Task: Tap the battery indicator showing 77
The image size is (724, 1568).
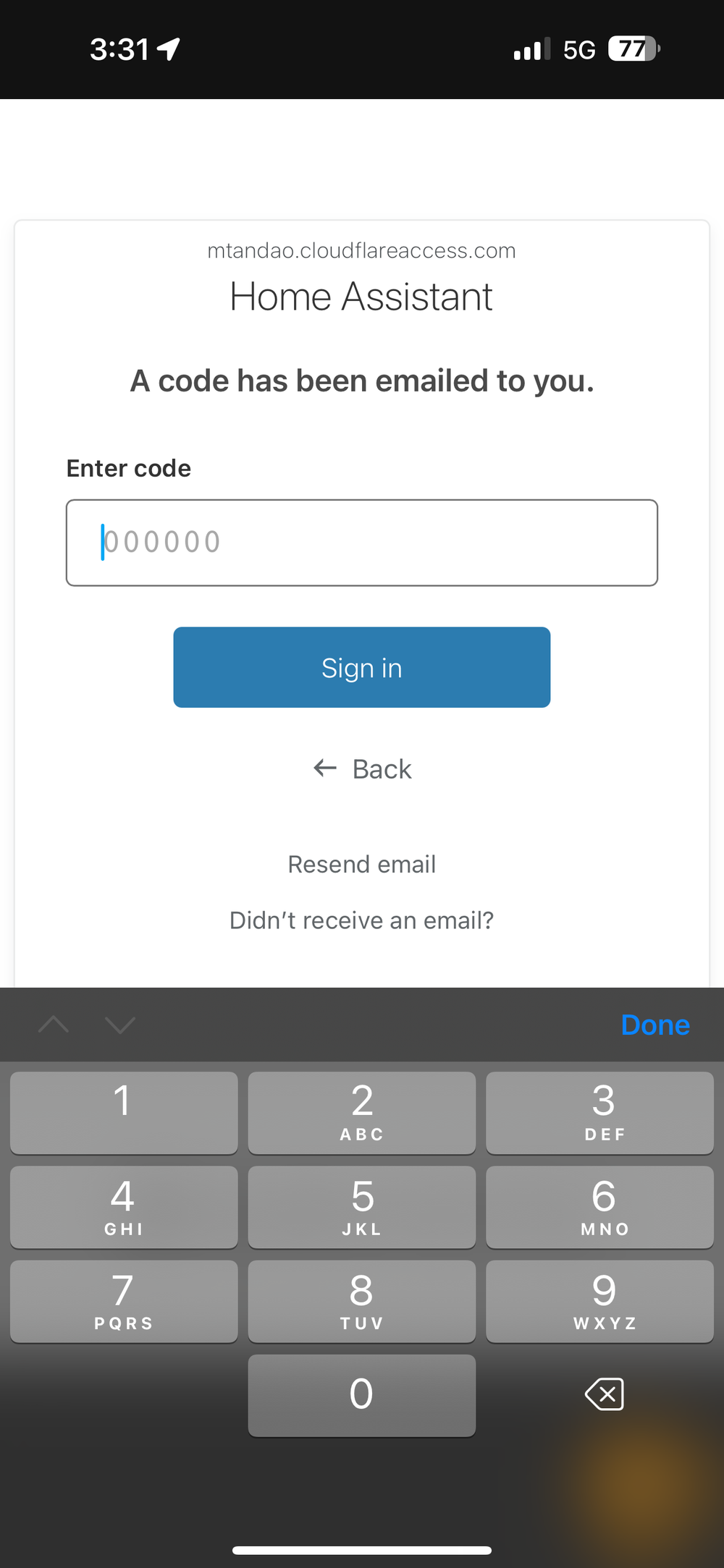Action: (631, 48)
